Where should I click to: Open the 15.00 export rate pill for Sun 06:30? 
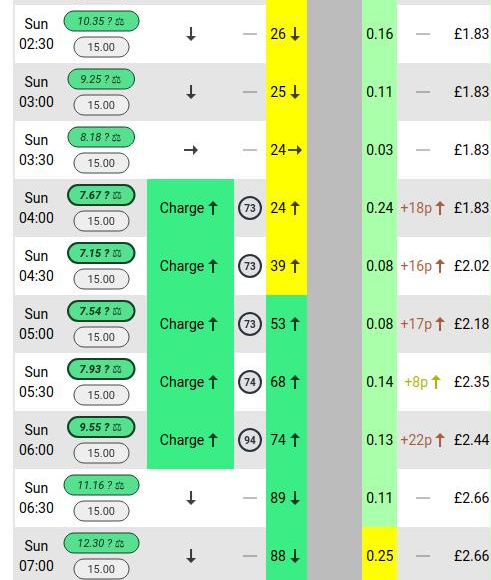click(x=101, y=511)
